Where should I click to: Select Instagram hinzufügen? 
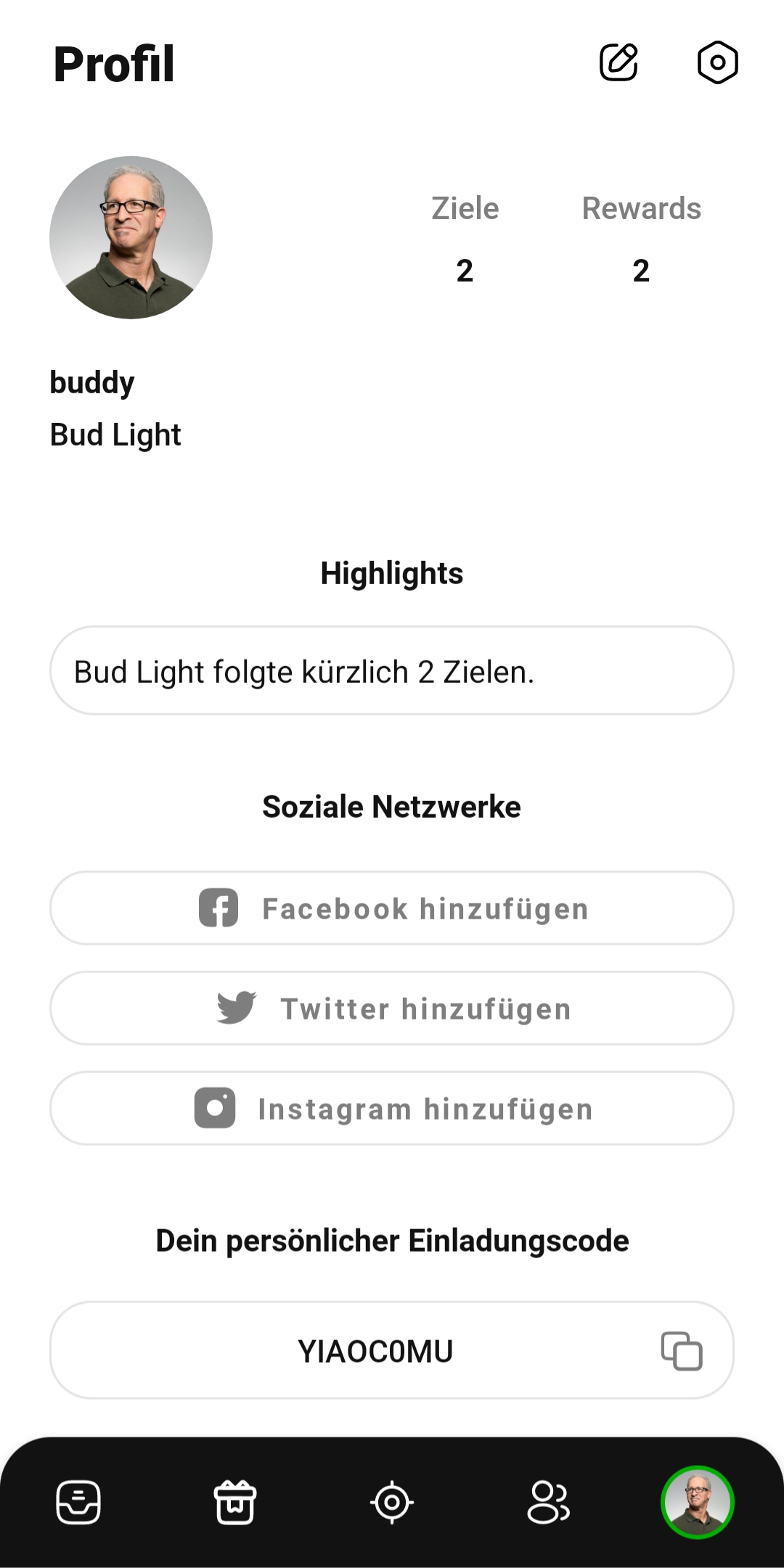(x=391, y=1109)
